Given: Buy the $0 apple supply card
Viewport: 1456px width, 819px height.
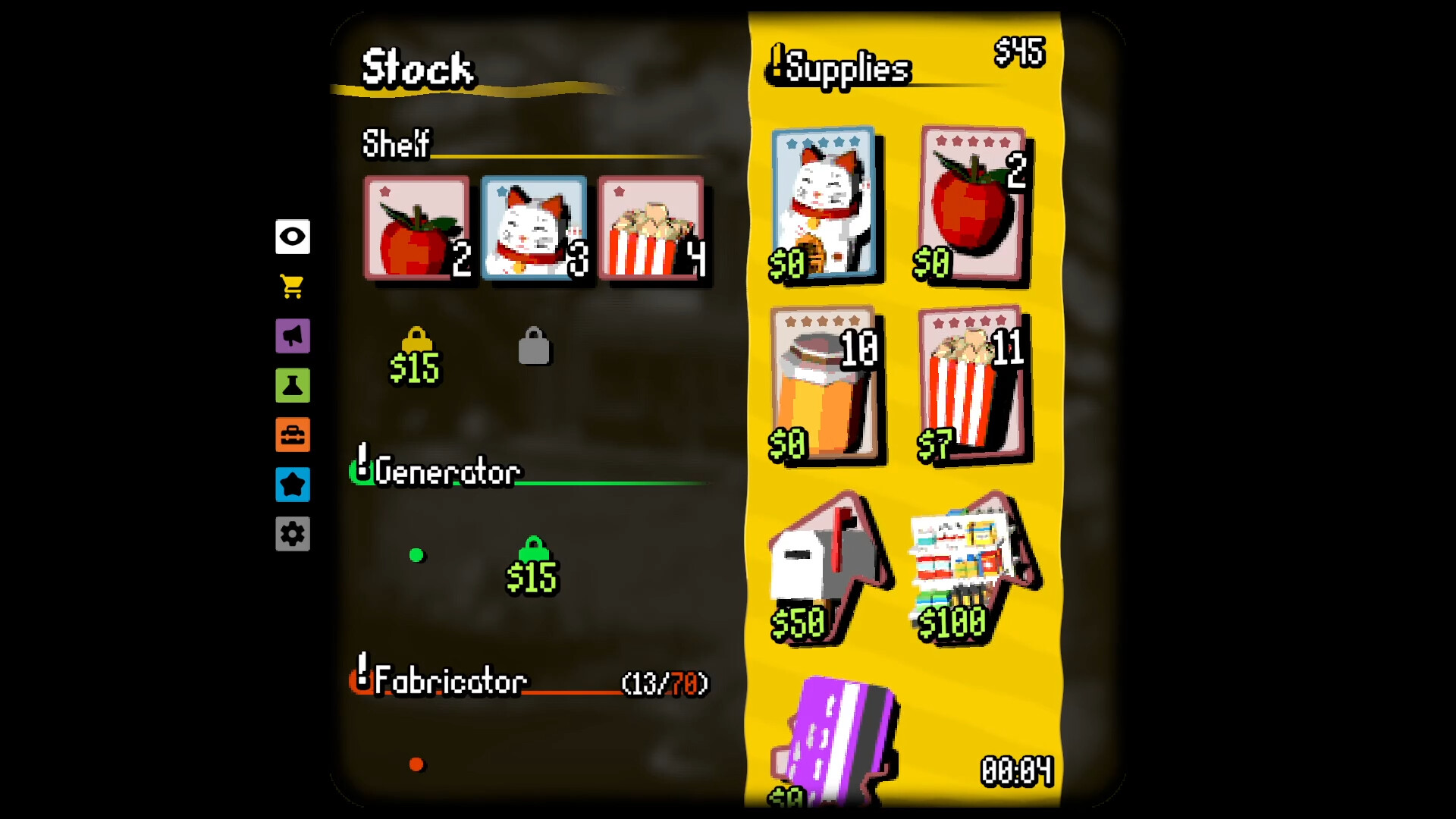Looking at the screenshot, I should pyautogui.click(x=972, y=205).
